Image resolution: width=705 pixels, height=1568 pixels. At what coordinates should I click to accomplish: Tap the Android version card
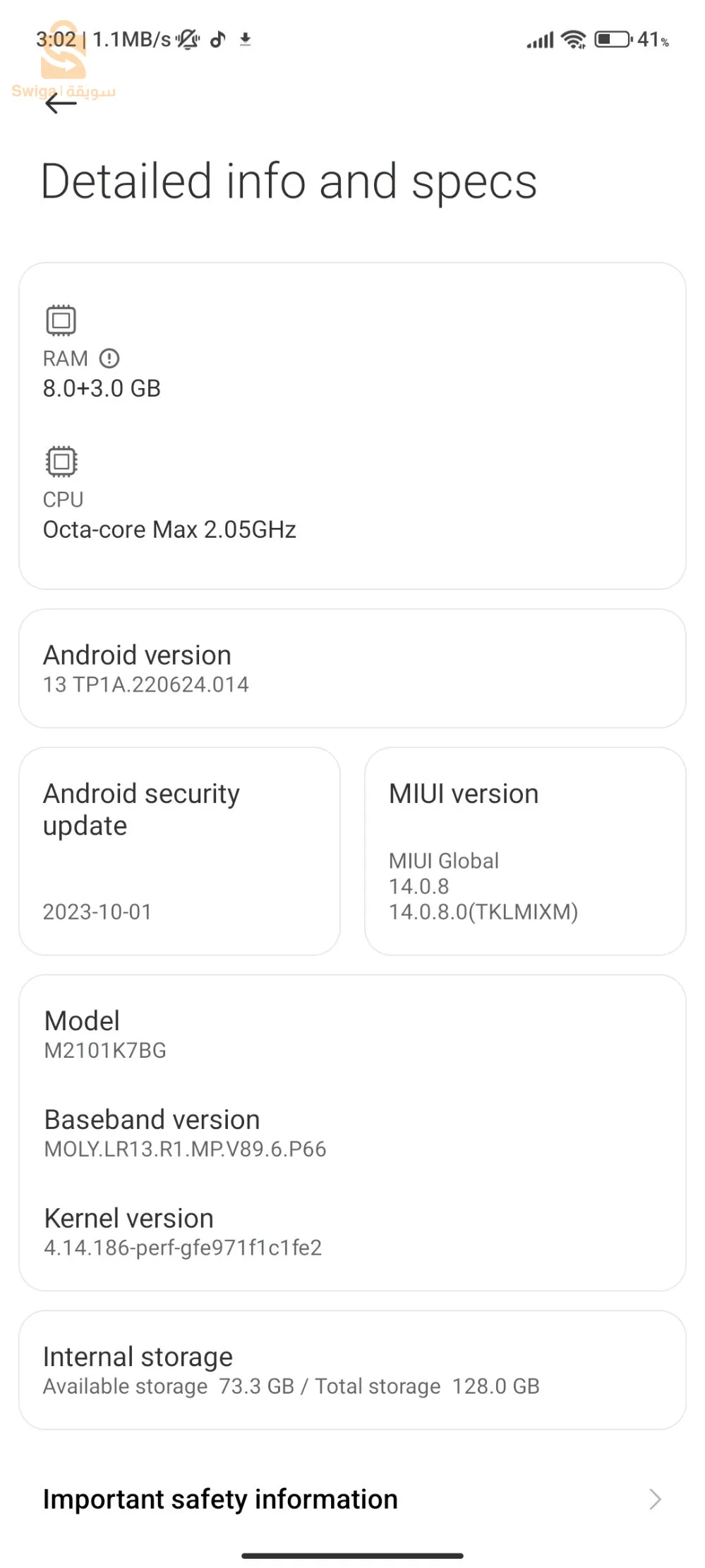(x=351, y=668)
